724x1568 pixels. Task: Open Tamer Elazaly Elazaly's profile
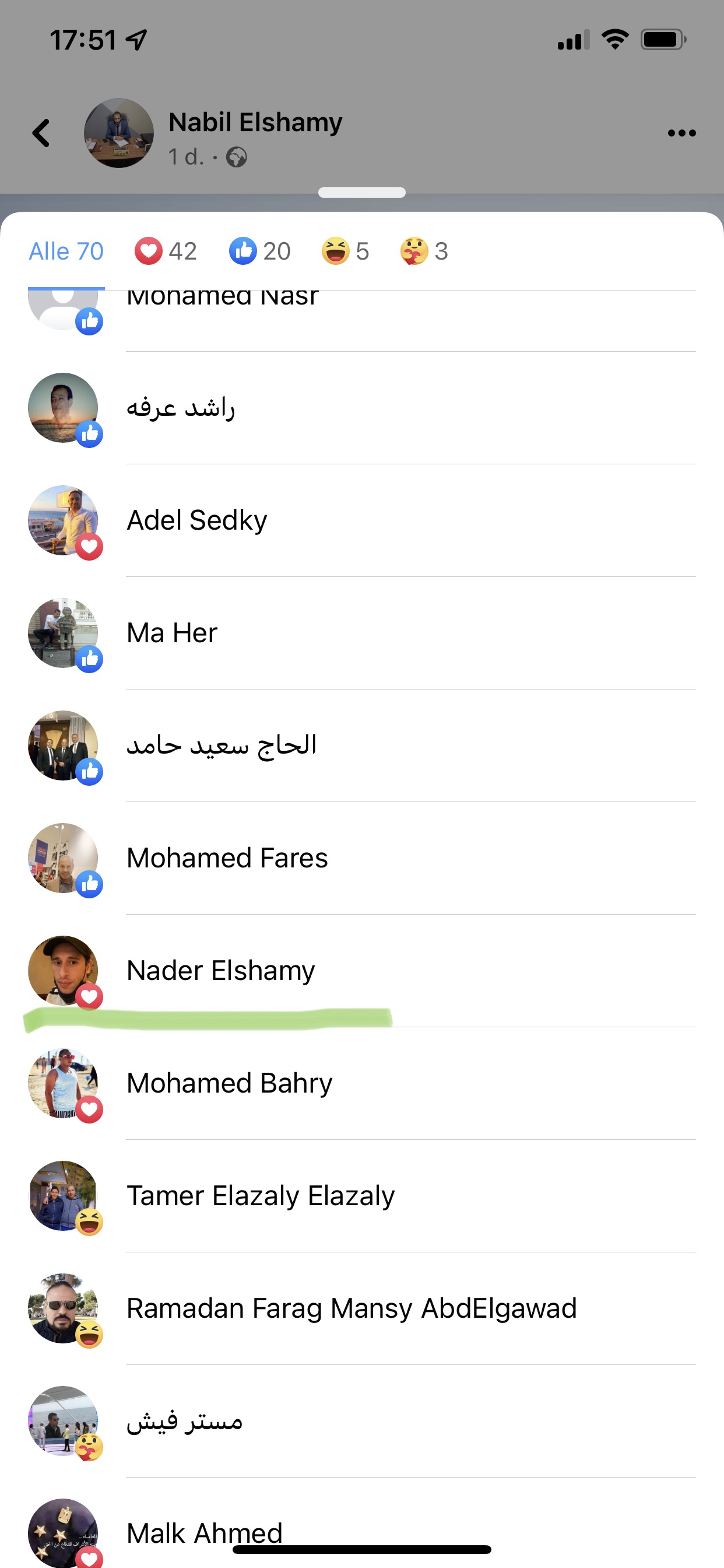362,1196
